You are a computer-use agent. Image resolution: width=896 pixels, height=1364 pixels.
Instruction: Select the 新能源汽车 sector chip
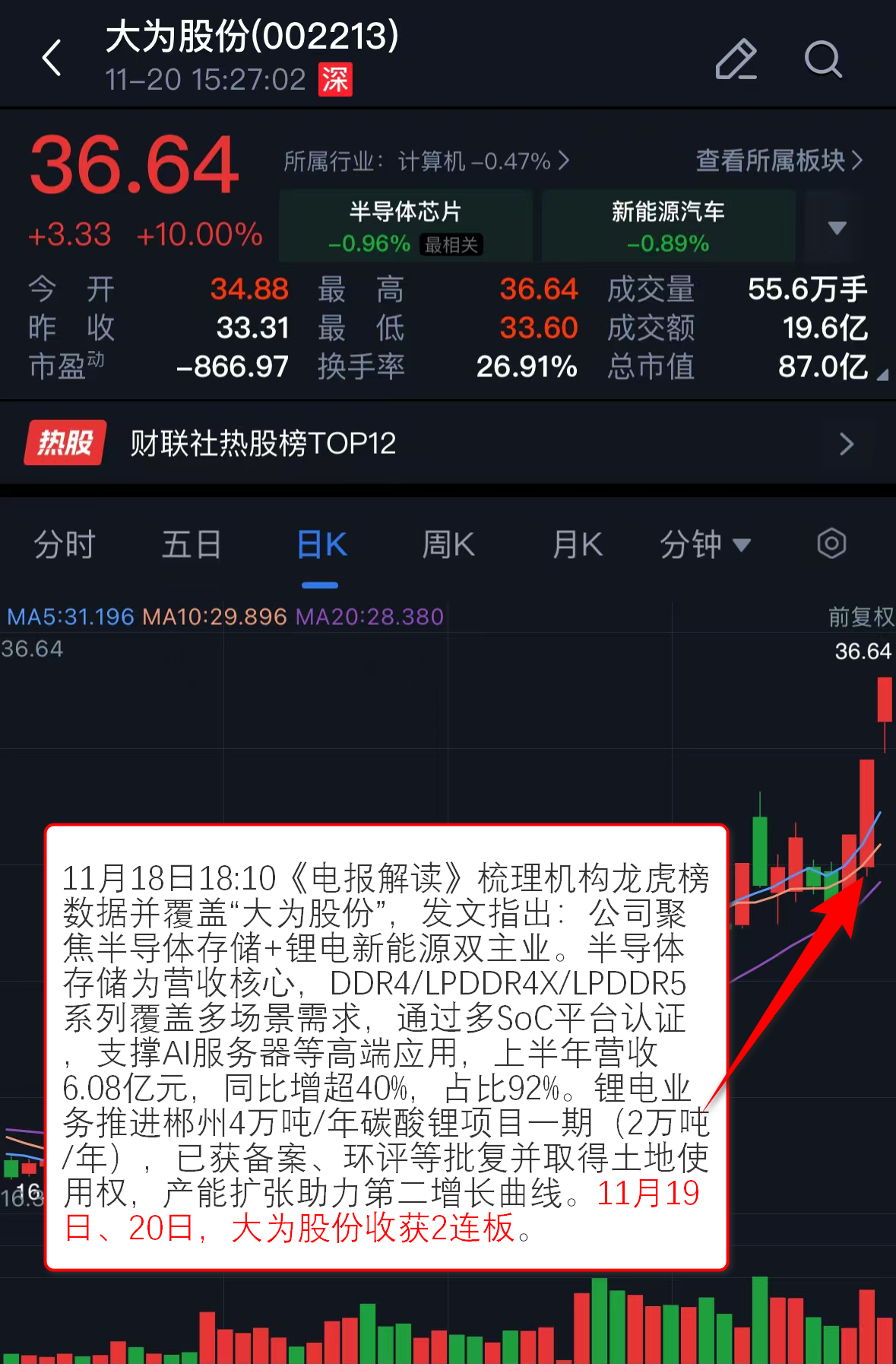pyautogui.click(x=668, y=226)
